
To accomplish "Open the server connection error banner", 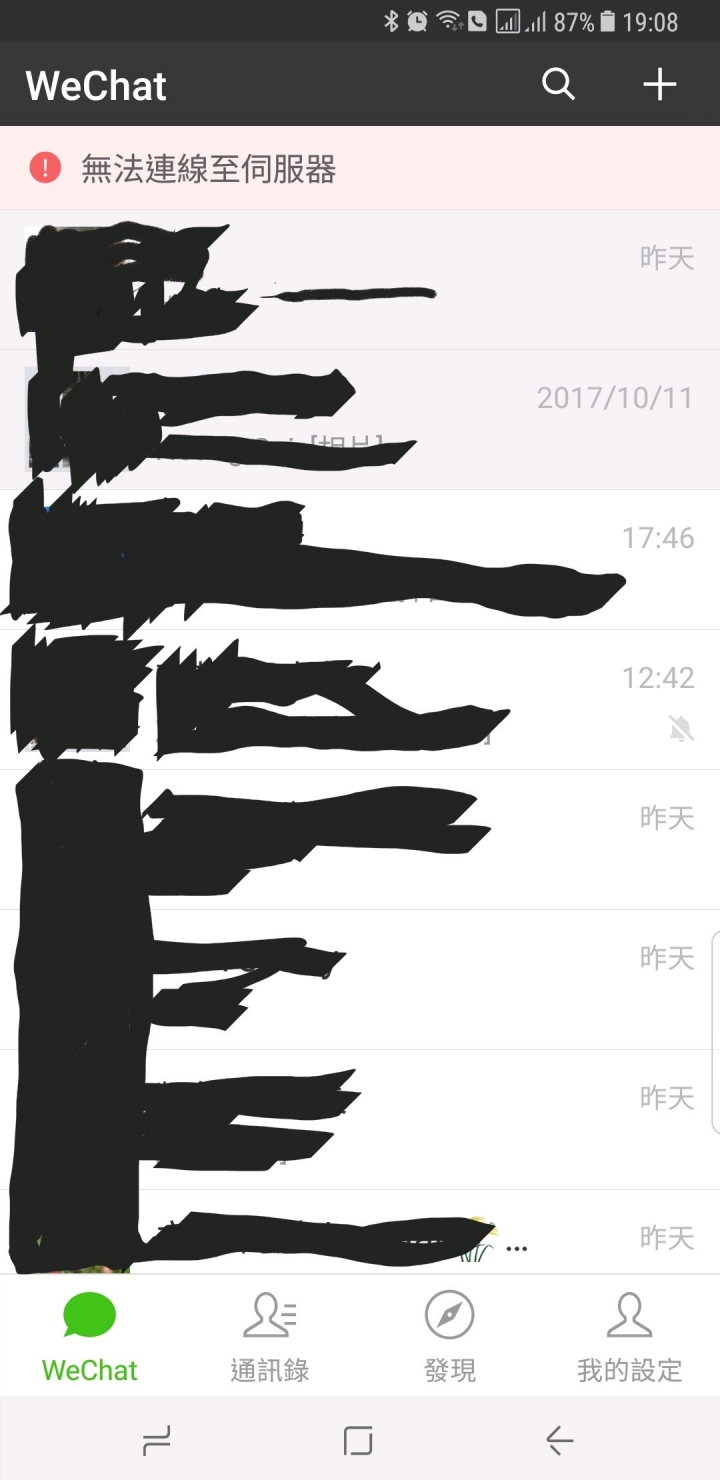I will pos(360,168).
